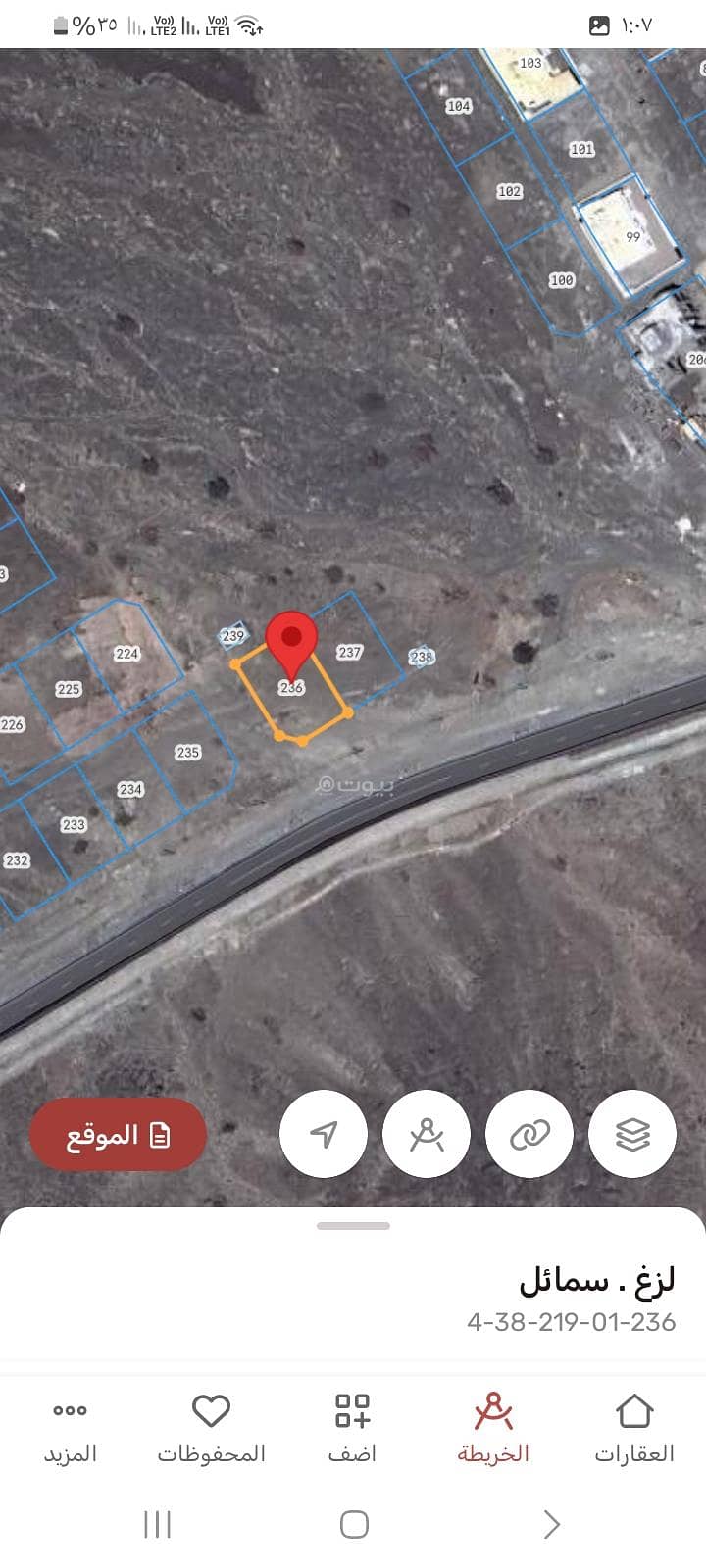
Task: Center map on my current location
Action: [324, 1135]
